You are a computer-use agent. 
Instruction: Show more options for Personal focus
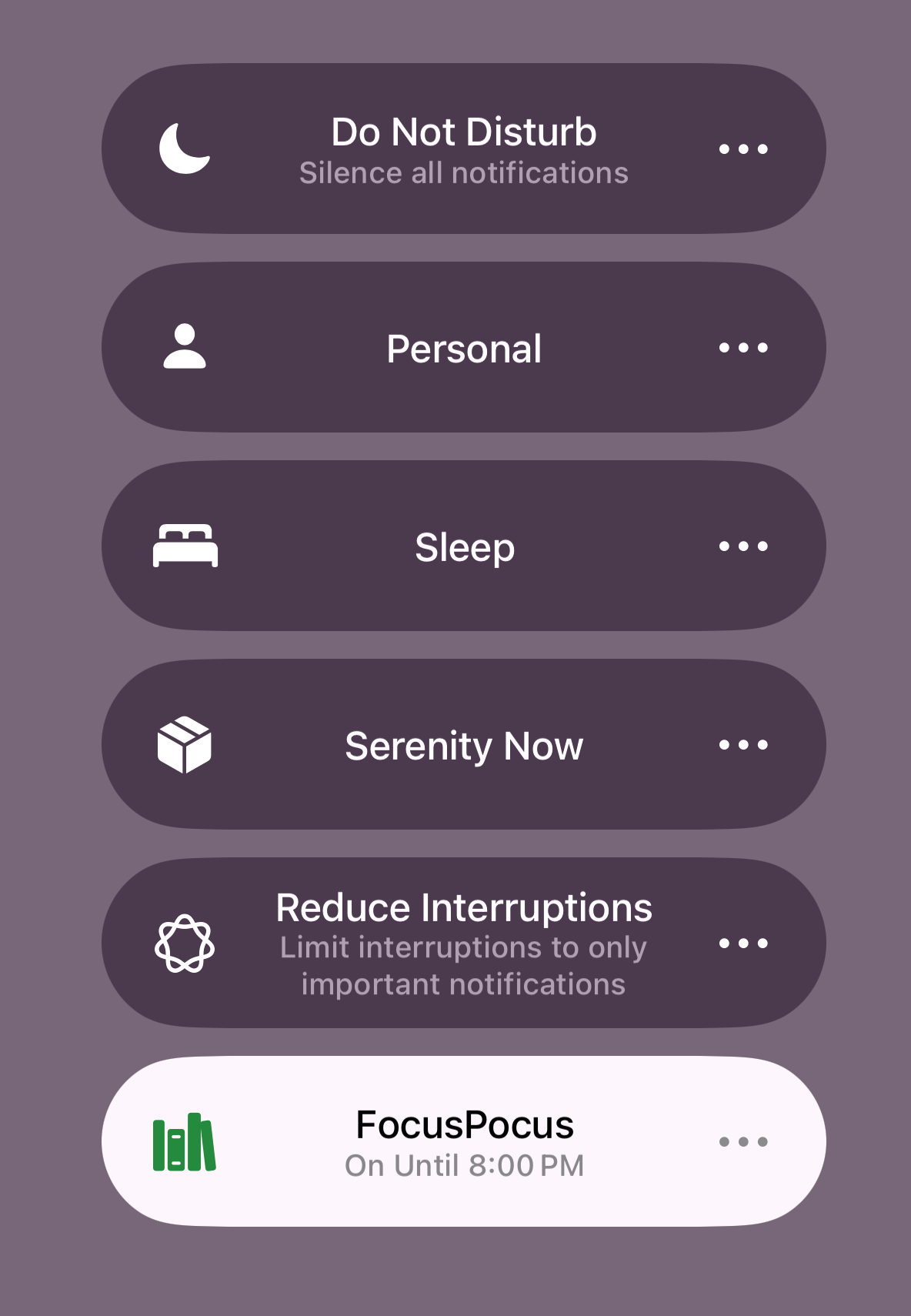point(743,348)
